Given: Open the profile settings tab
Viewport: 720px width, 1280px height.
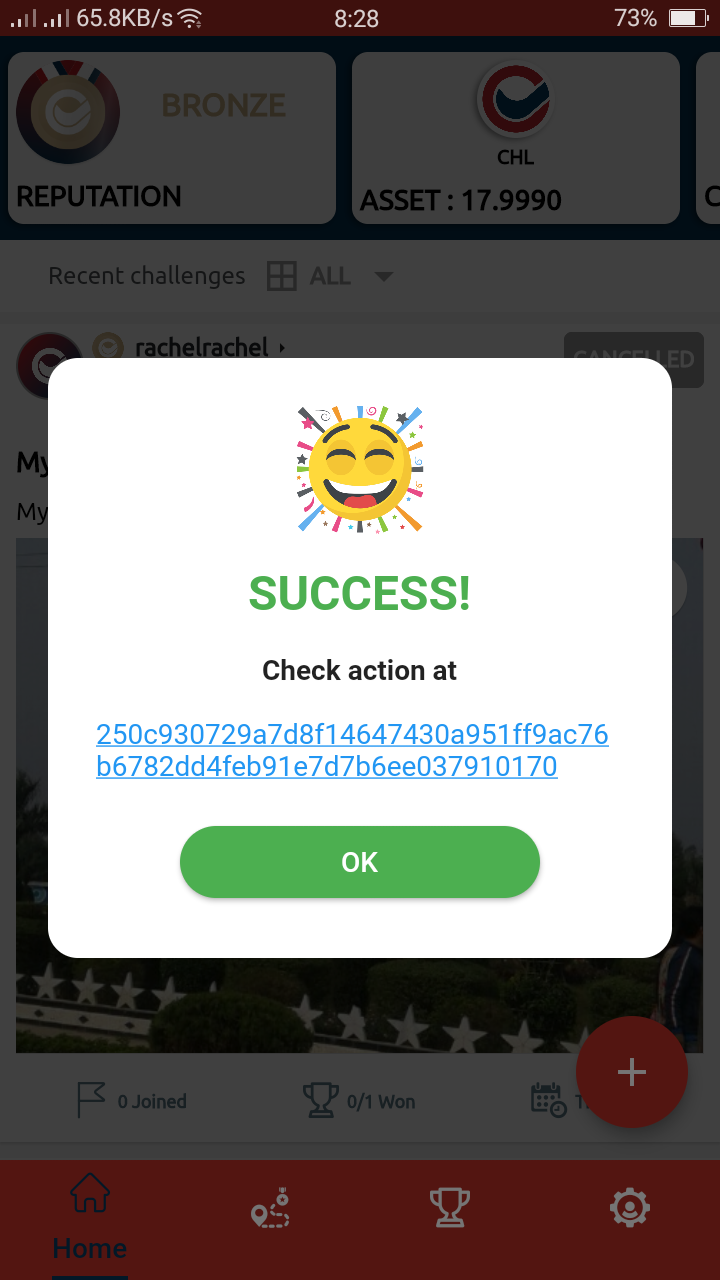Looking at the screenshot, I should coord(630,1210).
